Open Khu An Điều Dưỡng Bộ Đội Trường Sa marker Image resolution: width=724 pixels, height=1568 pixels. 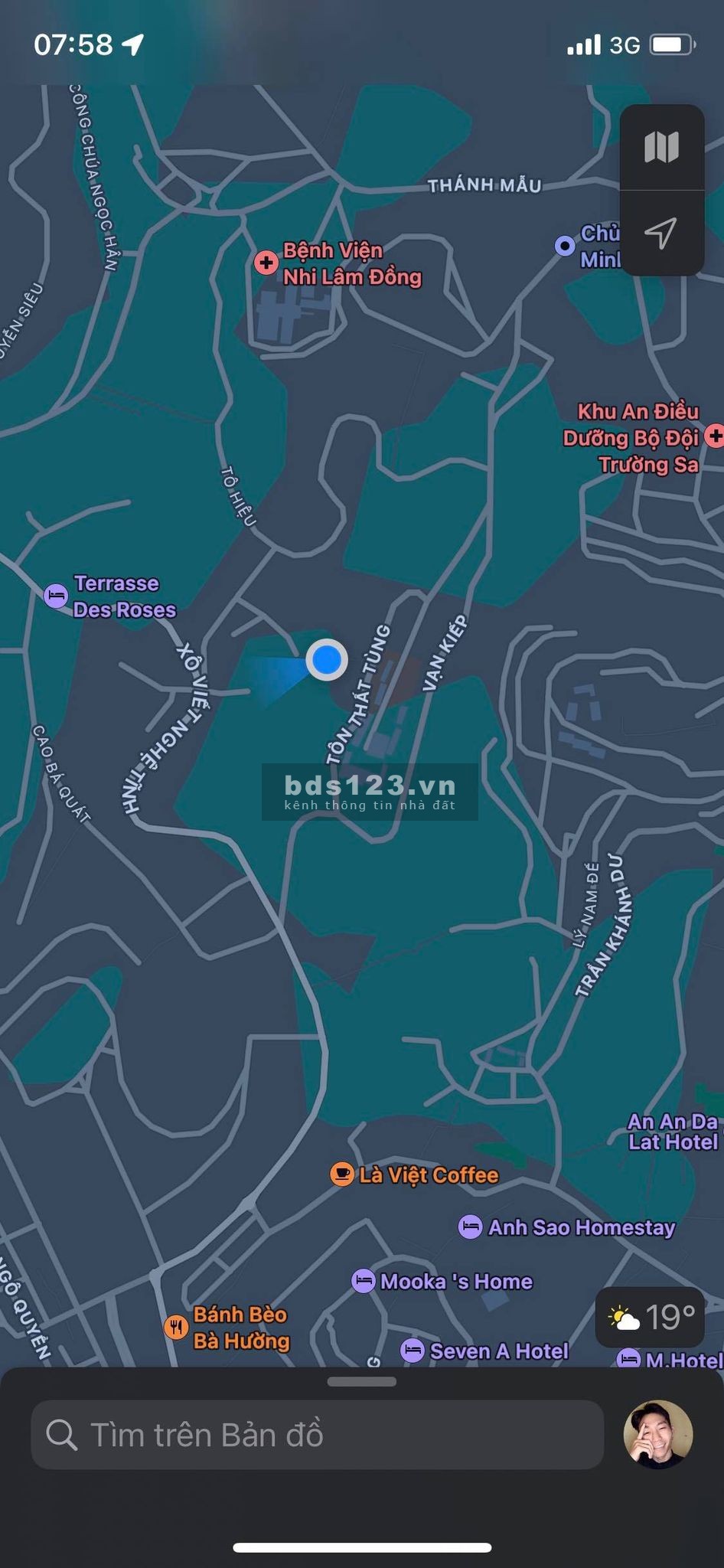pyautogui.click(x=713, y=436)
